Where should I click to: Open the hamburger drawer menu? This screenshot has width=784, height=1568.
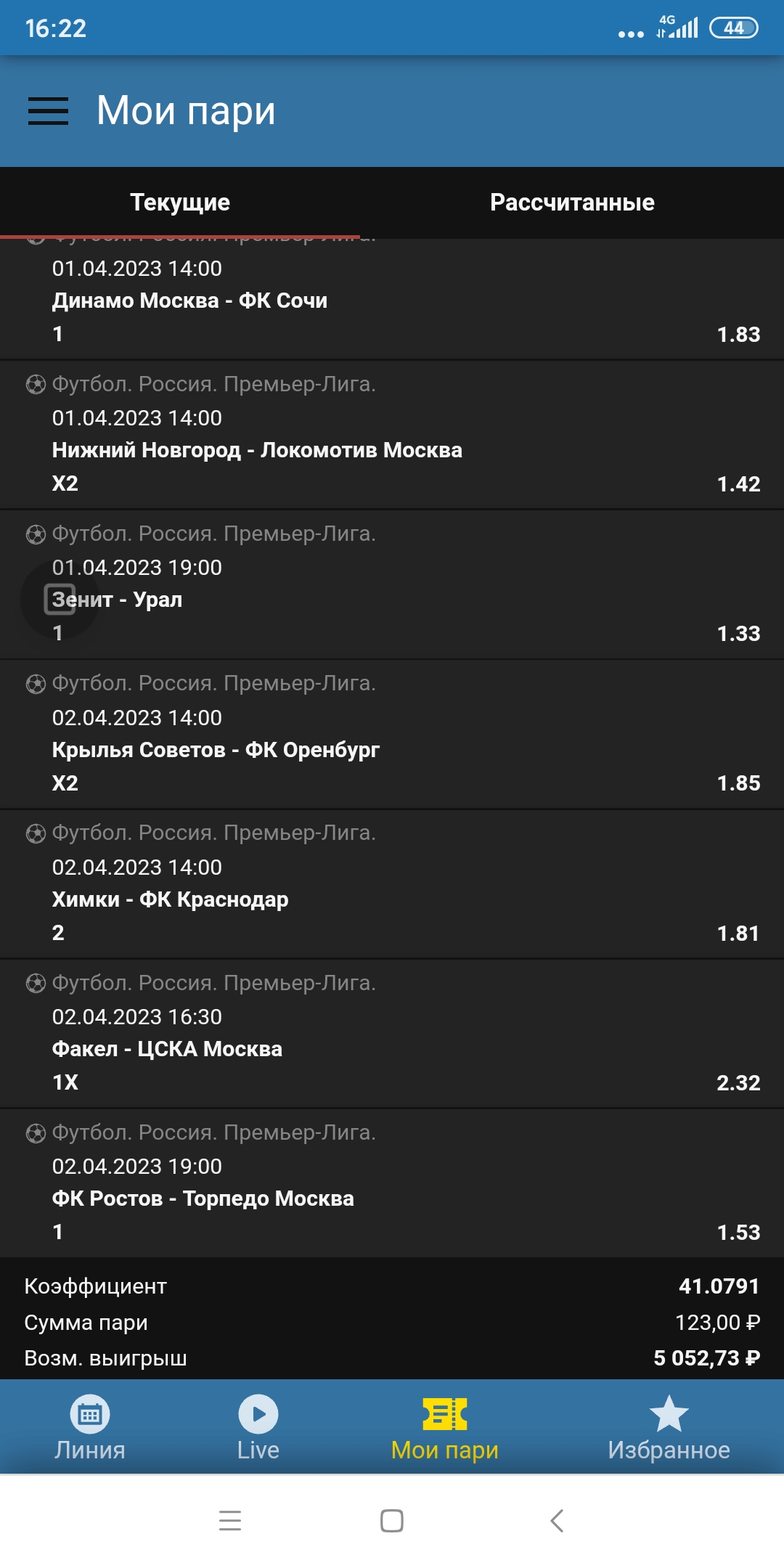[48, 111]
